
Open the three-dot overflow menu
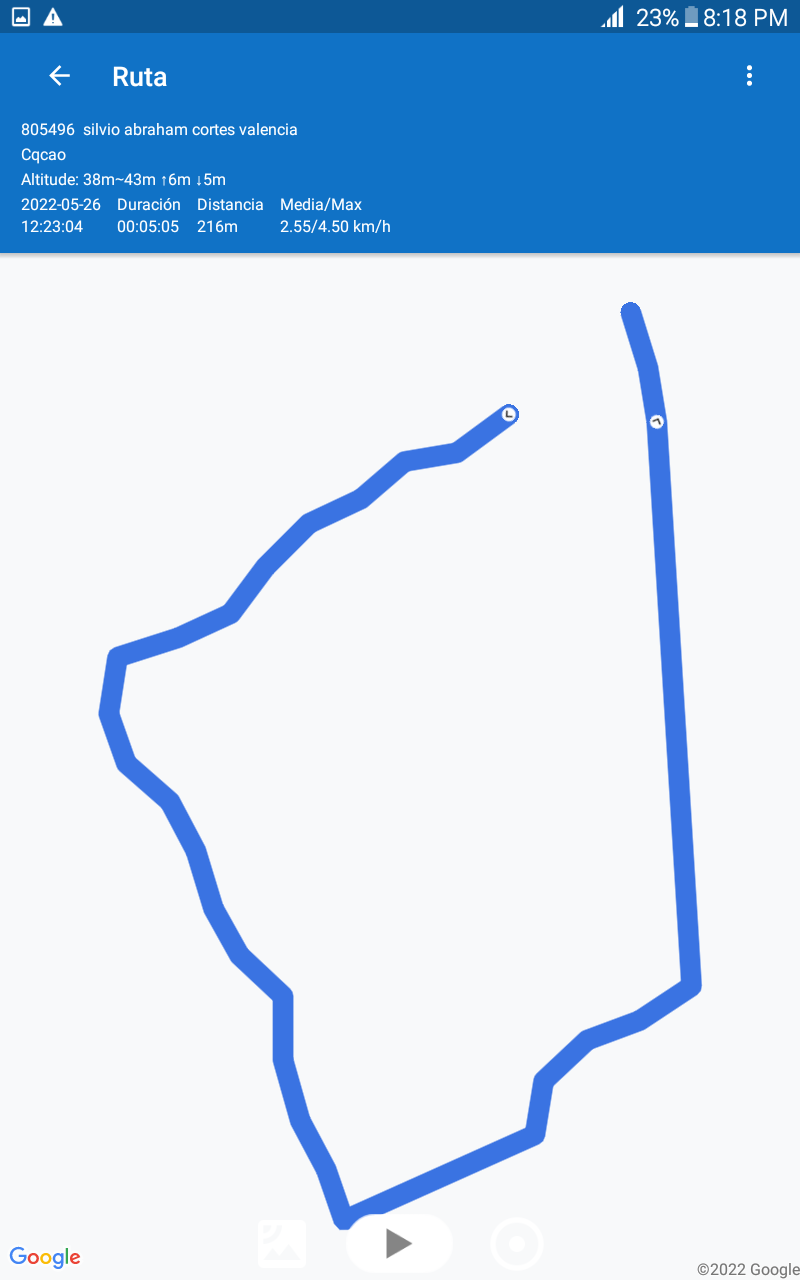pos(749,76)
